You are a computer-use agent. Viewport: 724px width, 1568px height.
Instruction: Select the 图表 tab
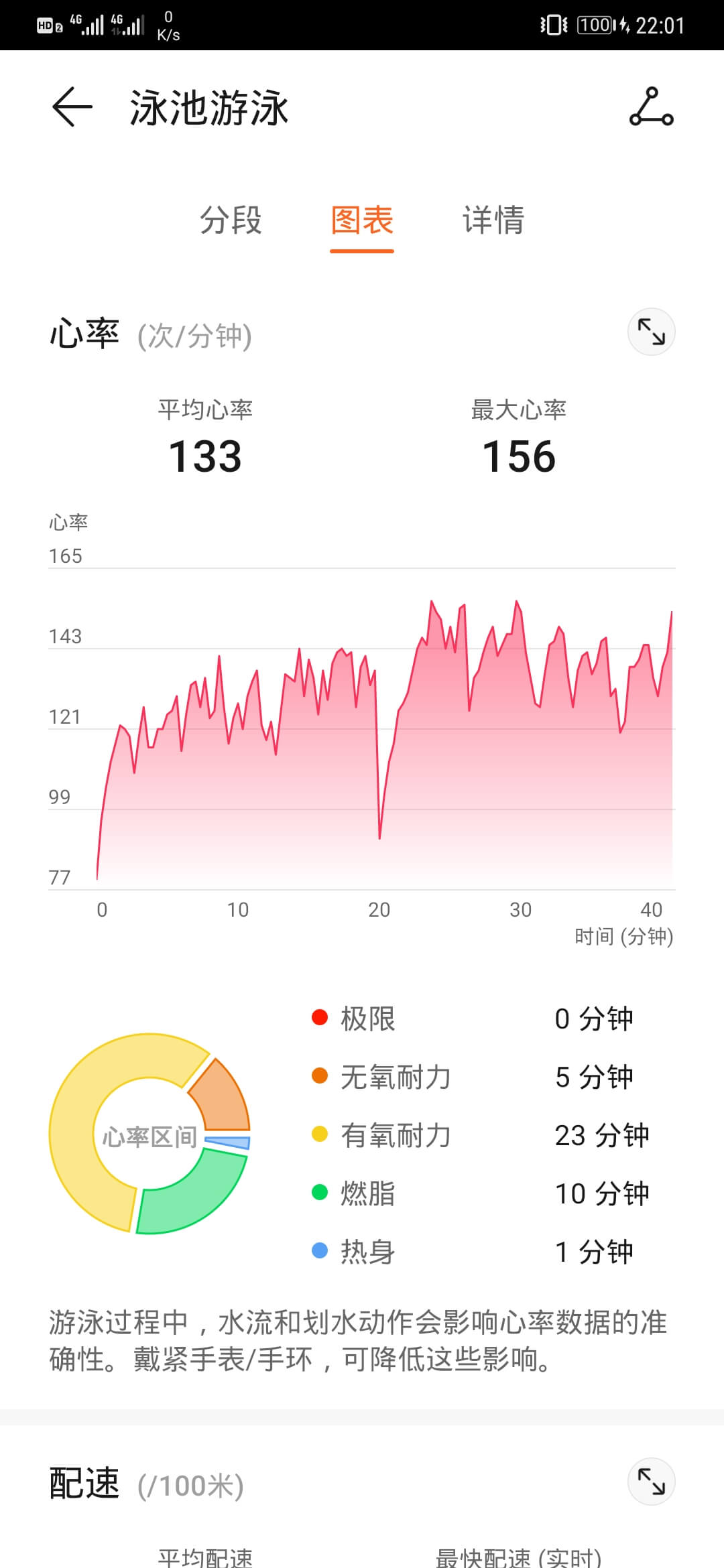coord(362,220)
